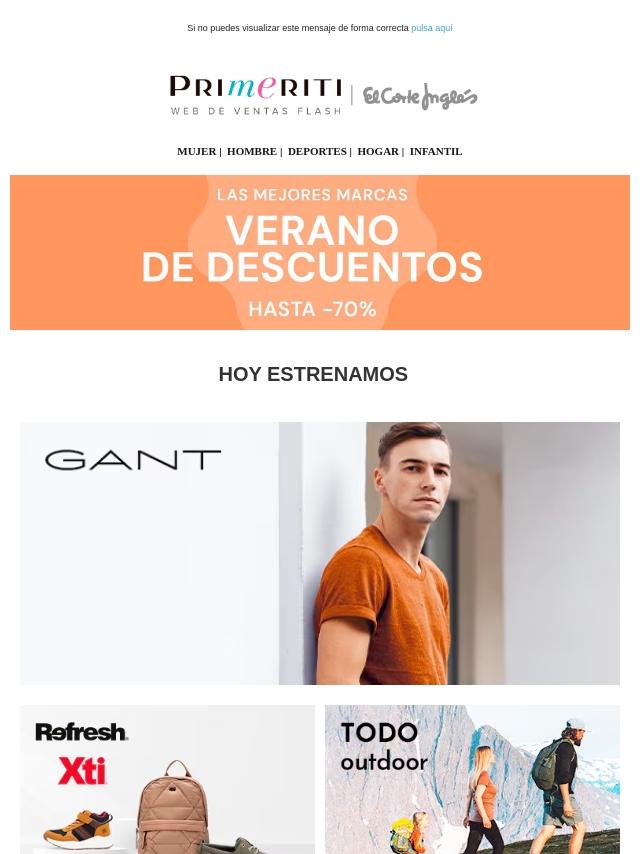View the INFANTIL section
The height and width of the screenshot is (854, 640).
pyautogui.click(x=436, y=152)
